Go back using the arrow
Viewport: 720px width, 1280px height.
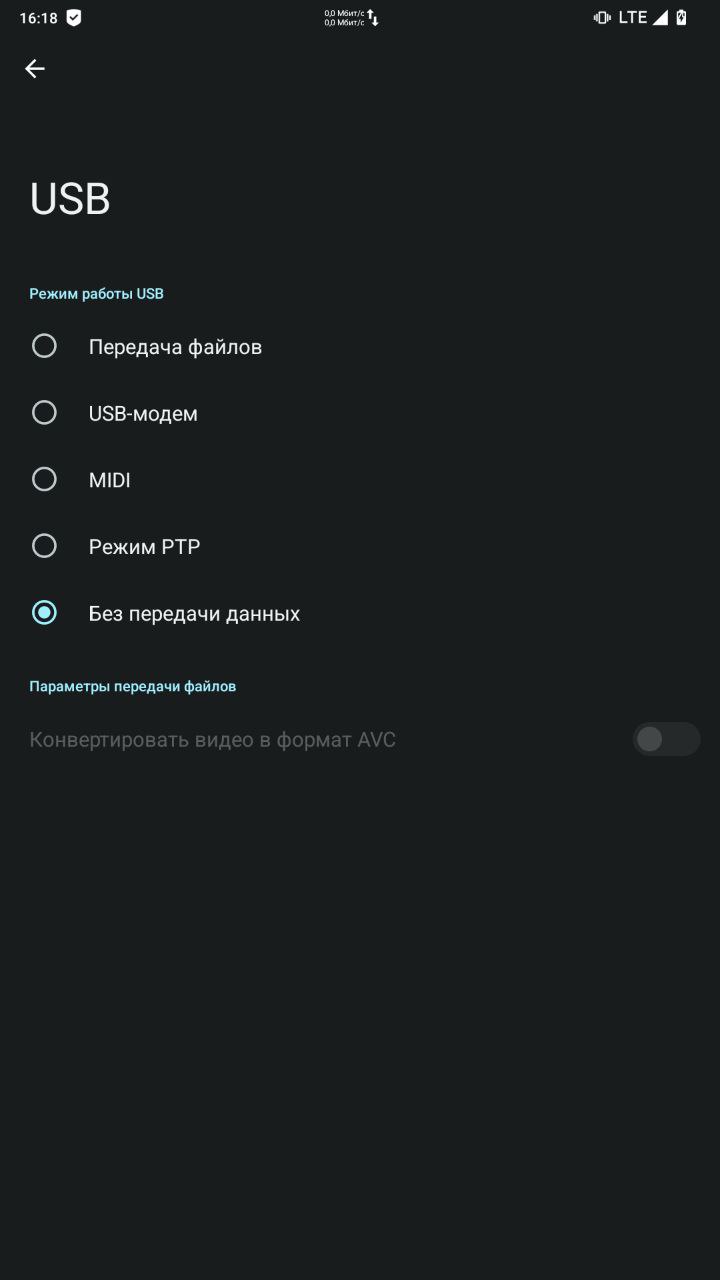coord(35,68)
